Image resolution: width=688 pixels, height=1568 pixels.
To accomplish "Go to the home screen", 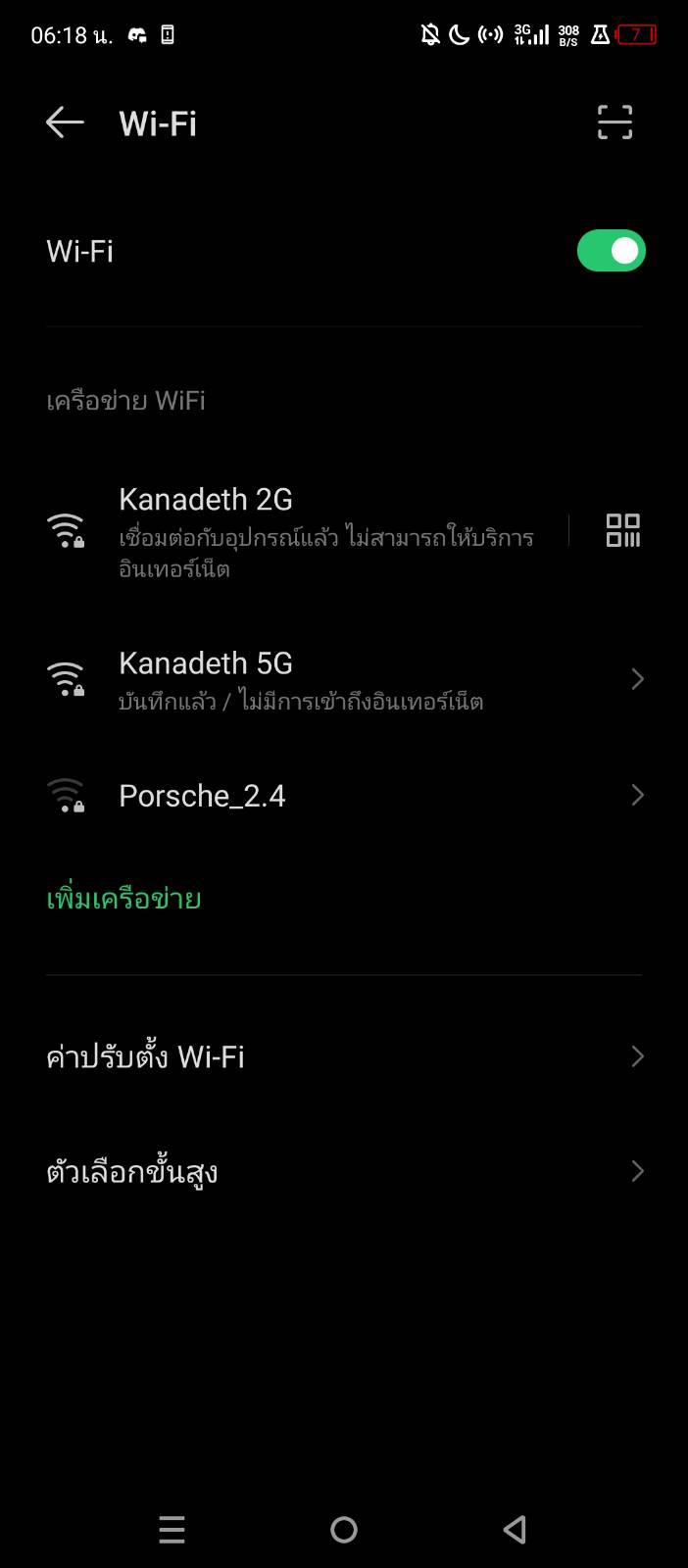I will click(x=344, y=1530).
